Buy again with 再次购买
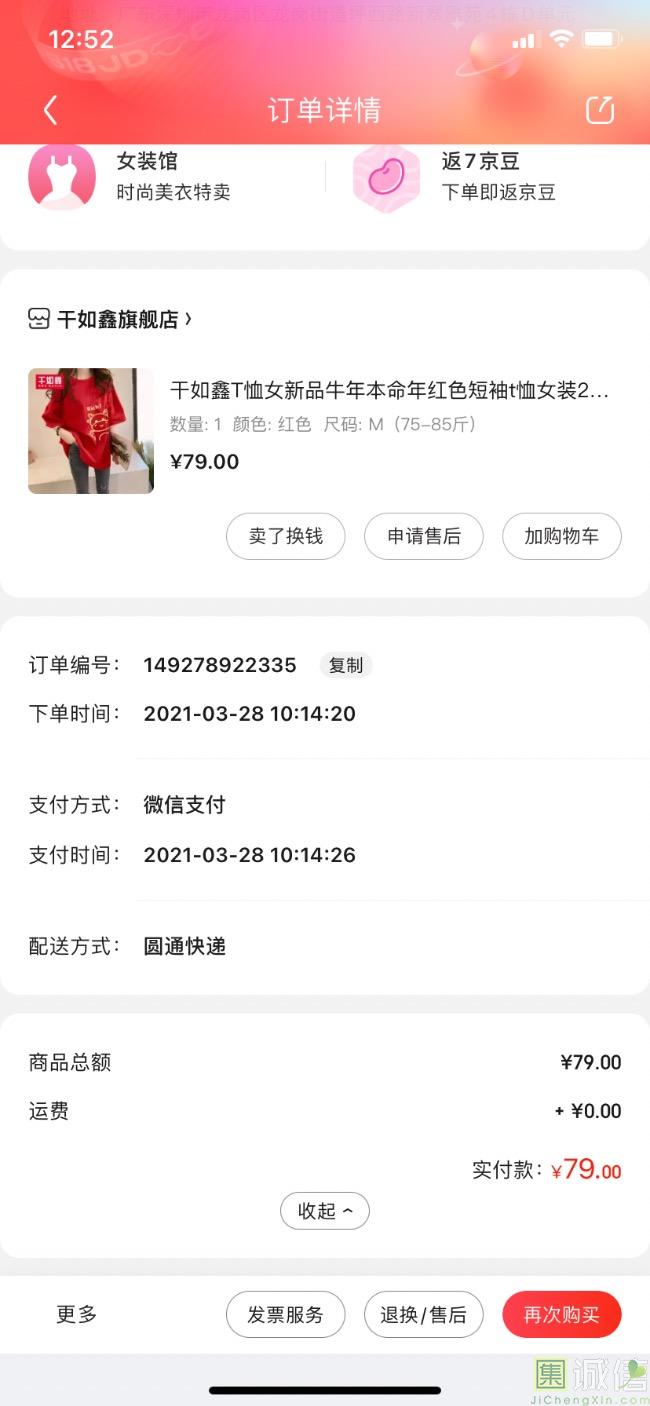This screenshot has width=650, height=1406. (x=561, y=1315)
